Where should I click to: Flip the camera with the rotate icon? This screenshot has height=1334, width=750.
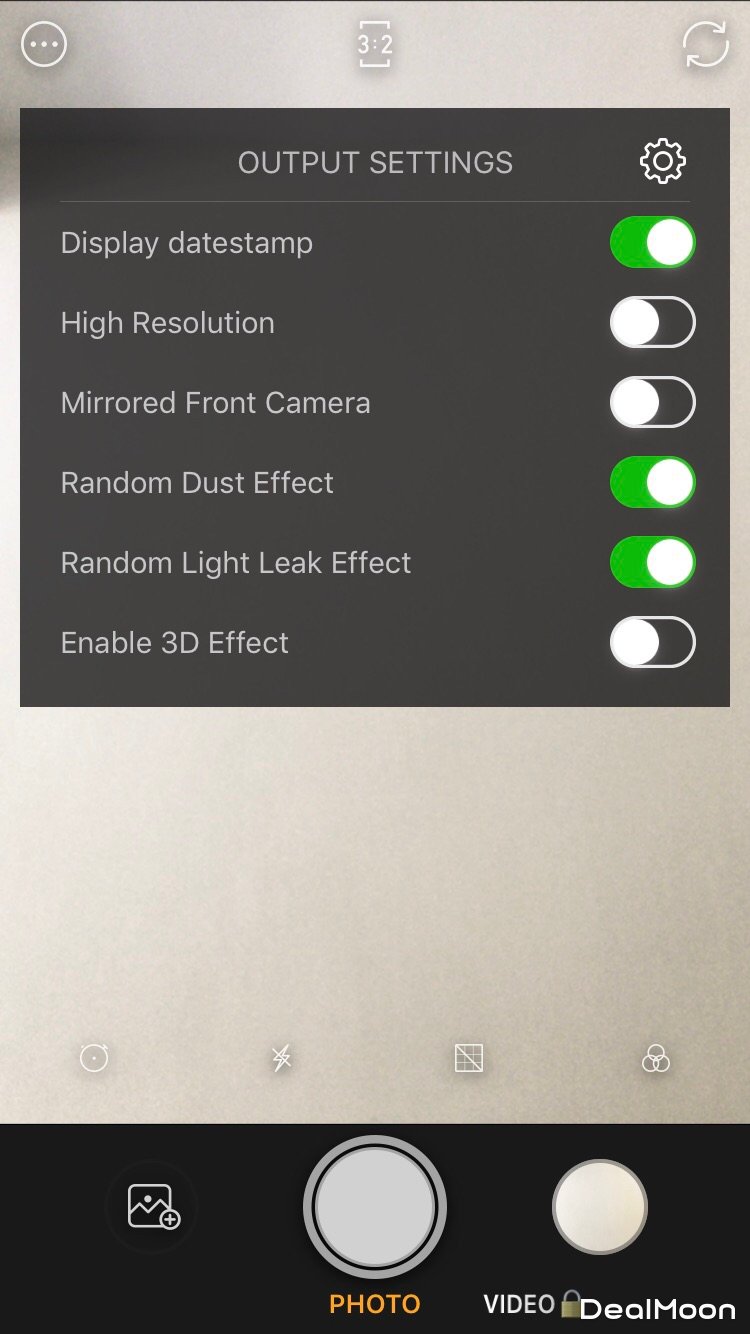coord(705,45)
